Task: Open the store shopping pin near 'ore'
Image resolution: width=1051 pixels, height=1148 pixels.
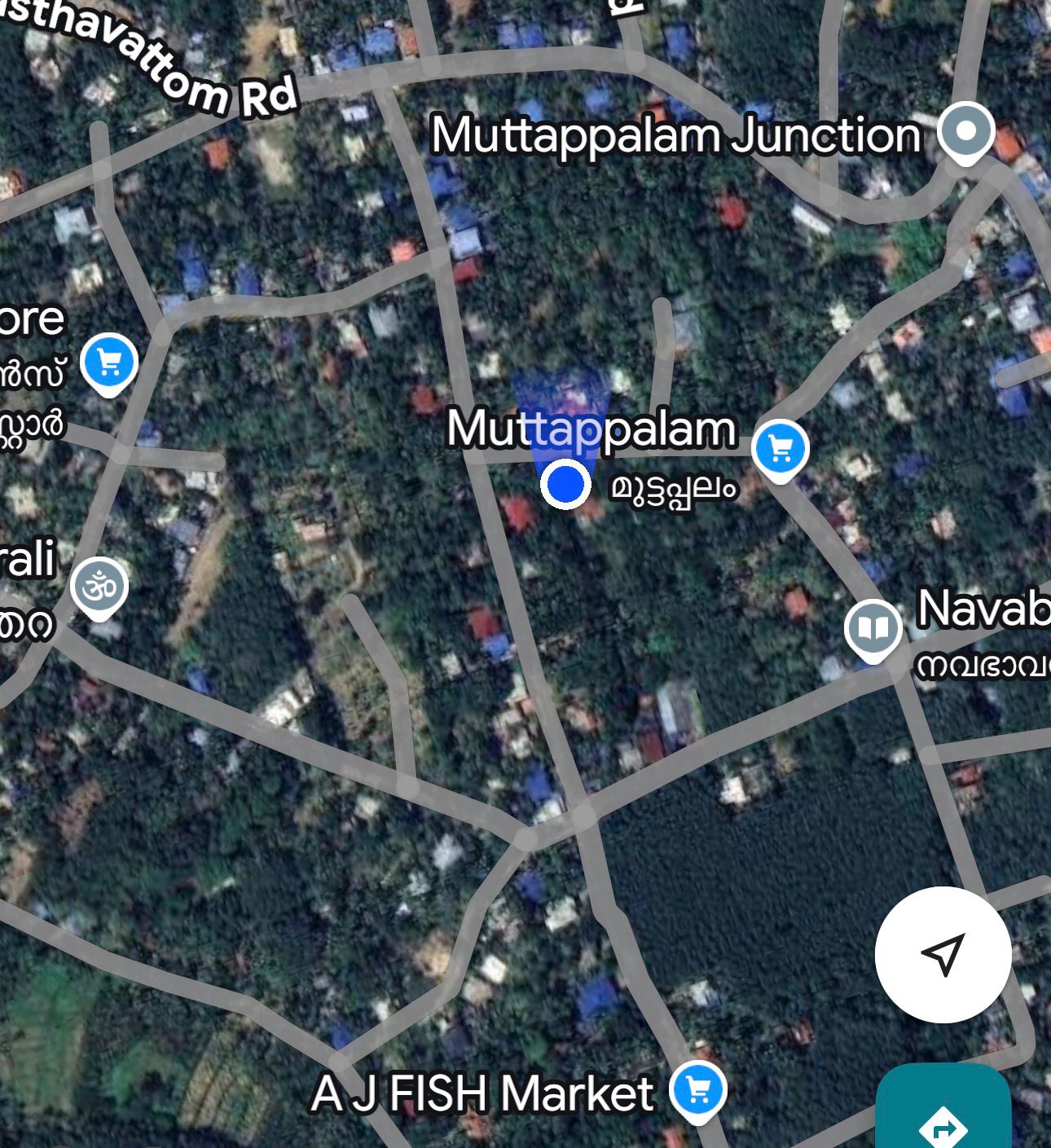Action: pyautogui.click(x=109, y=364)
